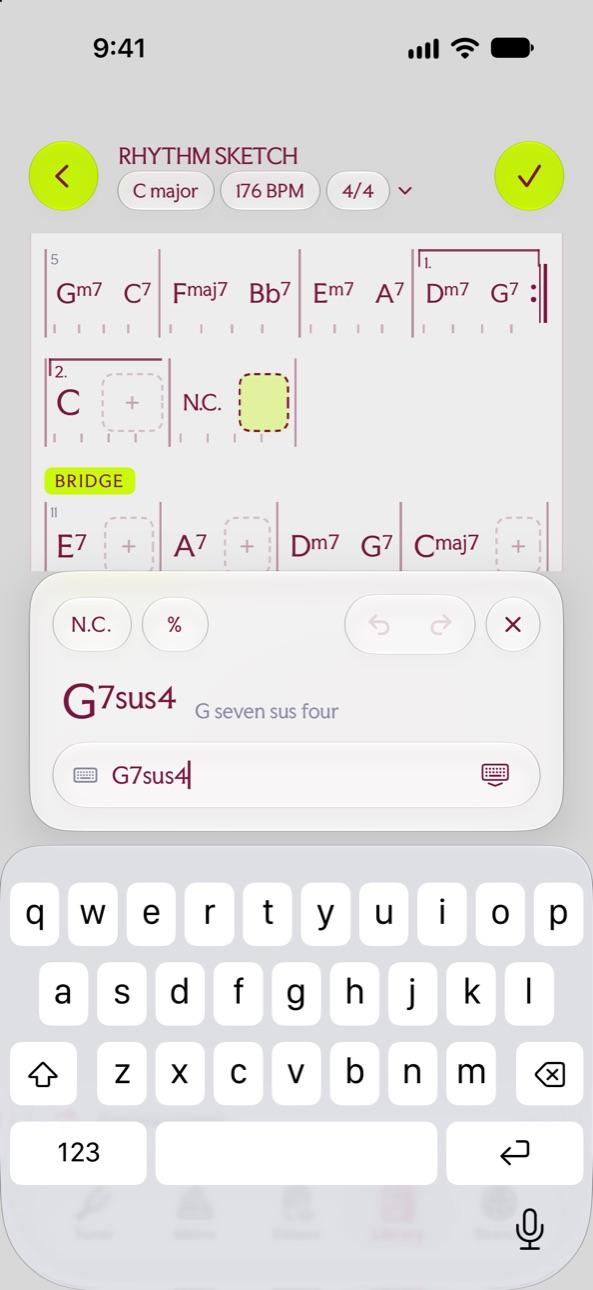
Task: Open the 4/4 time signature chip
Action: 357,191
